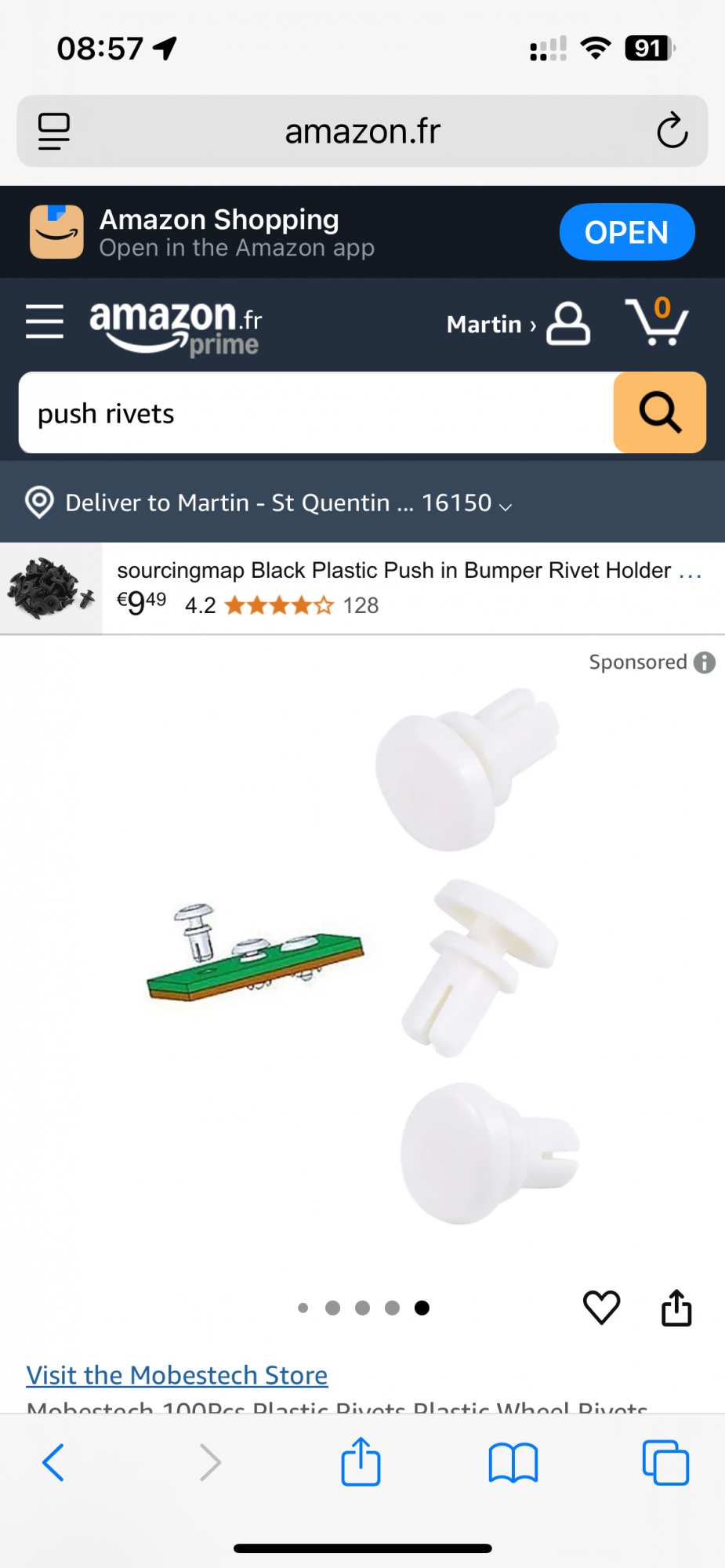Go to the Amazon.fr home logo

pos(176,327)
